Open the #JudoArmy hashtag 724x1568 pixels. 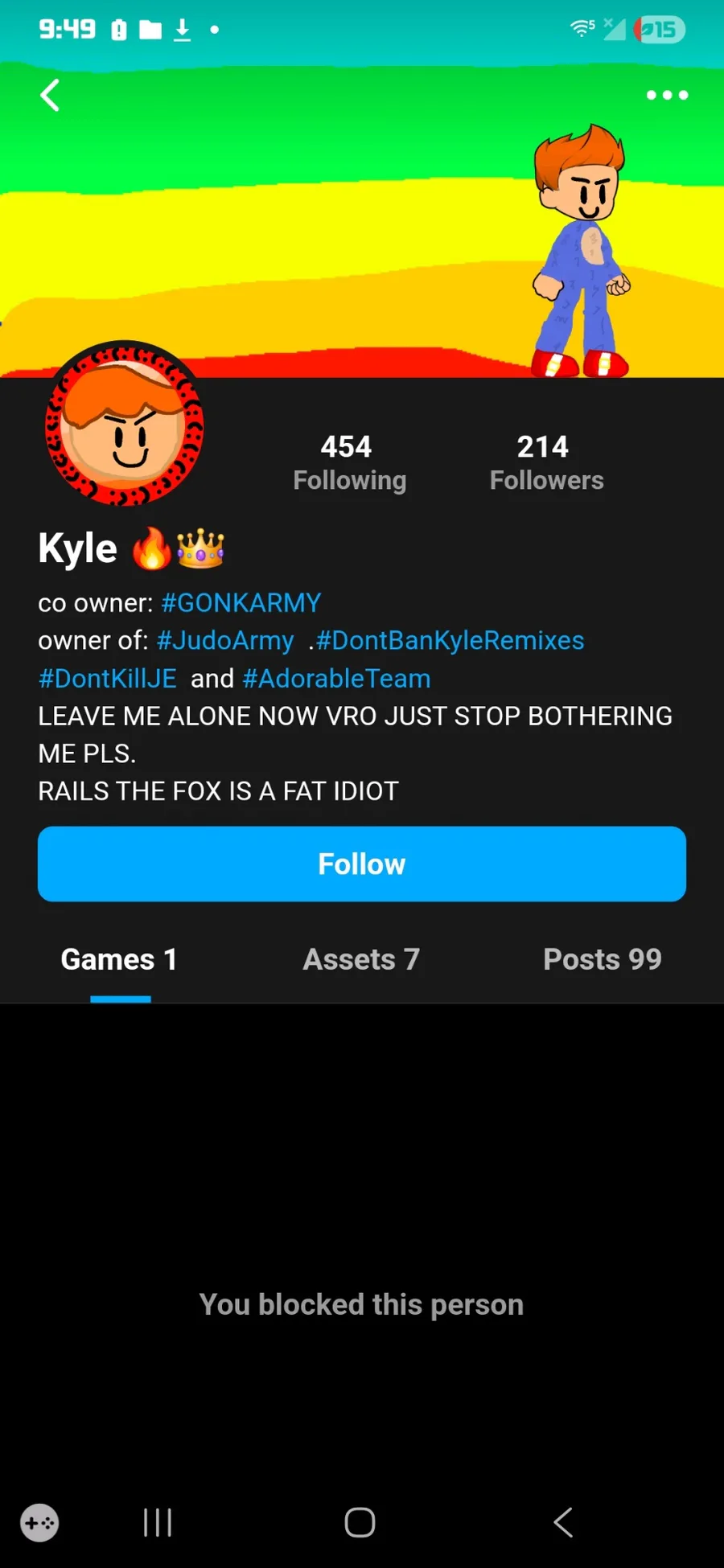click(x=225, y=641)
